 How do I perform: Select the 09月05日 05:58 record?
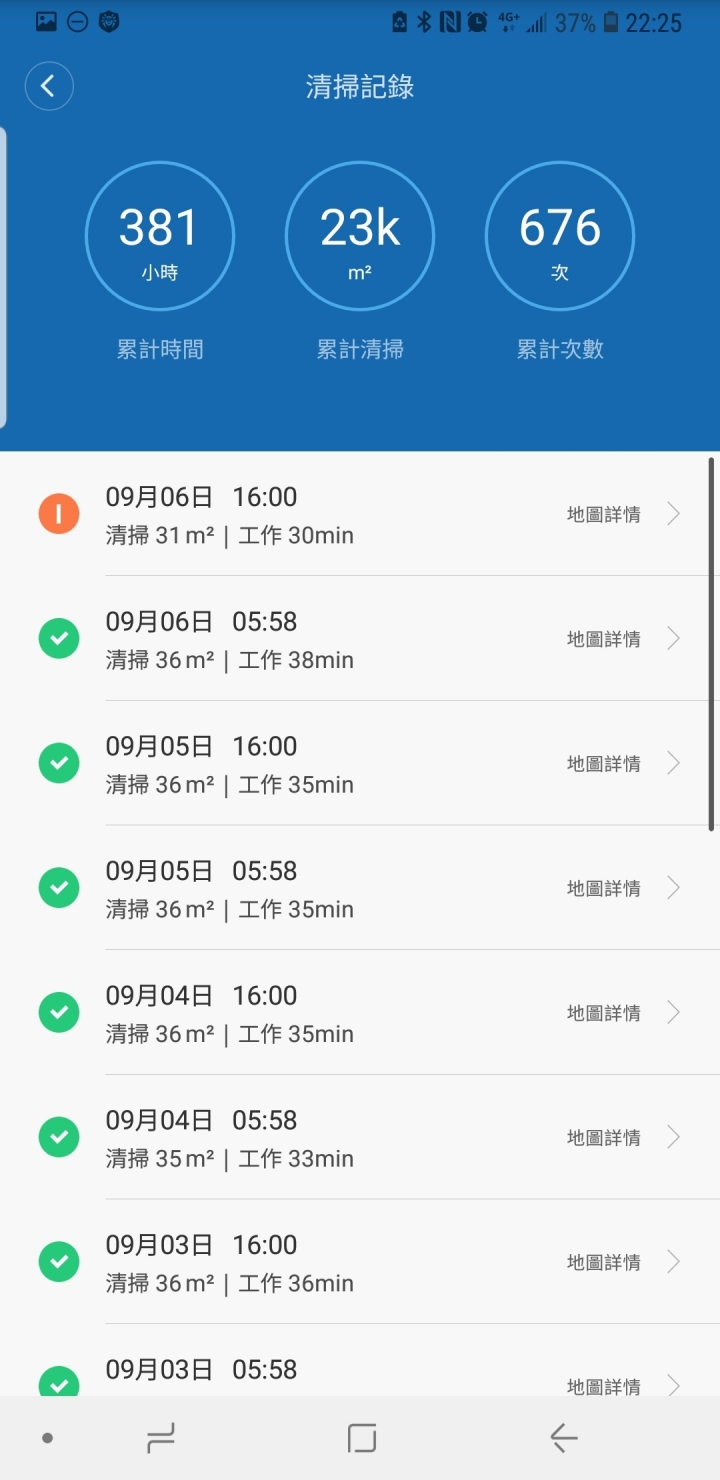[x=360, y=888]
